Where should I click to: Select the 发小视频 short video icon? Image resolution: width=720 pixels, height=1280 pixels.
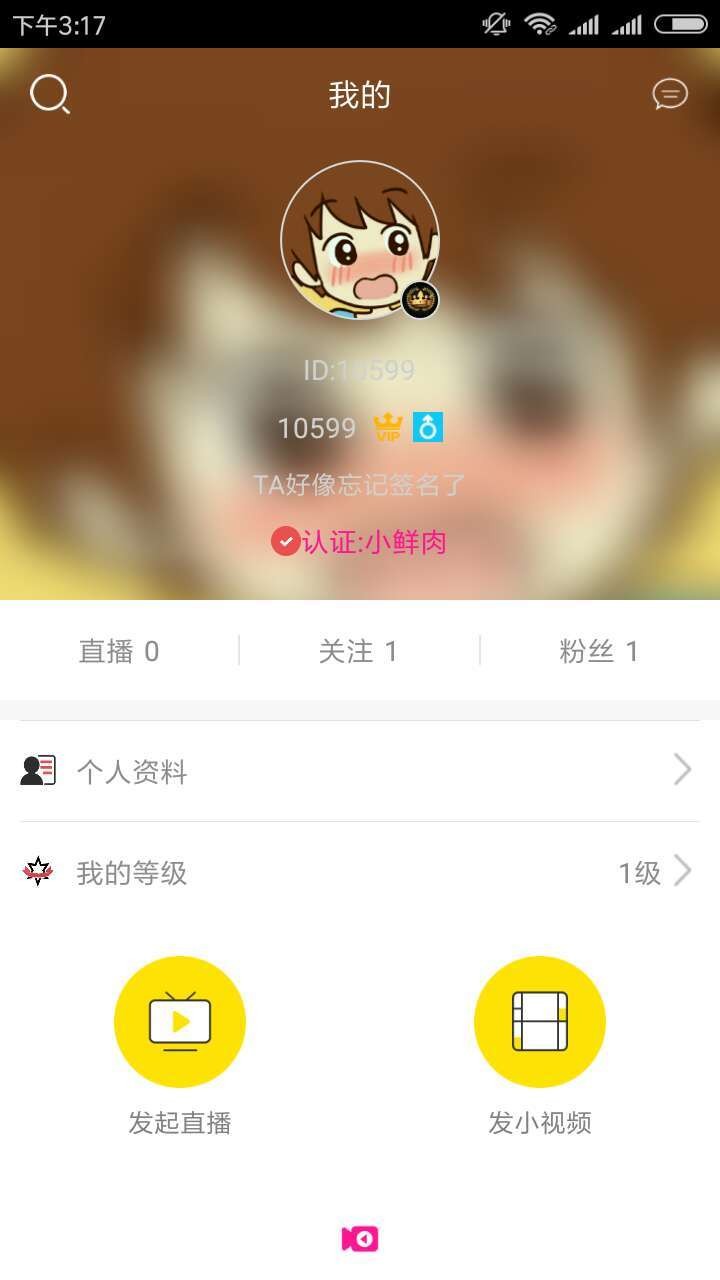[540, 1022]
